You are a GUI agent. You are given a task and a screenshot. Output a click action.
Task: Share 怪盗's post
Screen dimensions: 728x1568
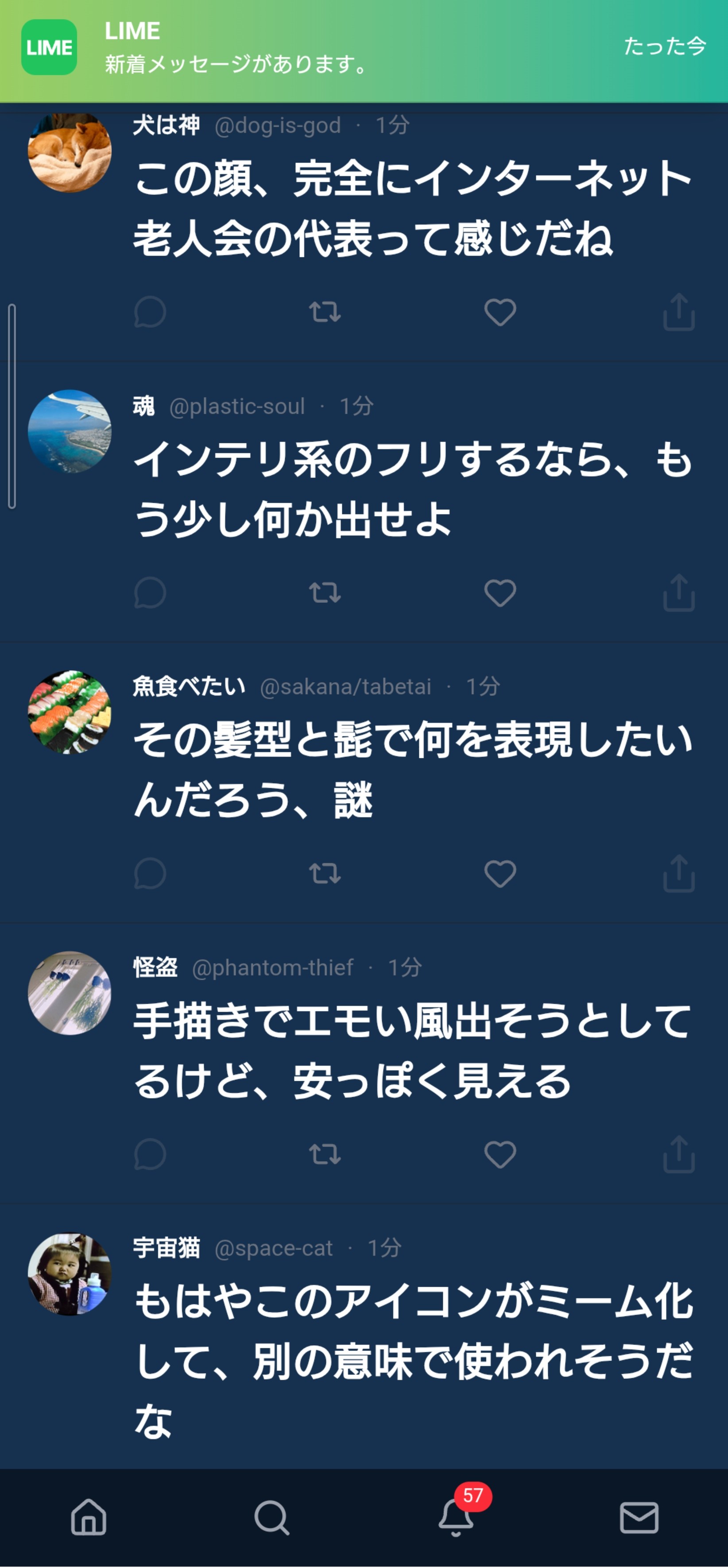click(x=679, y=1154)
